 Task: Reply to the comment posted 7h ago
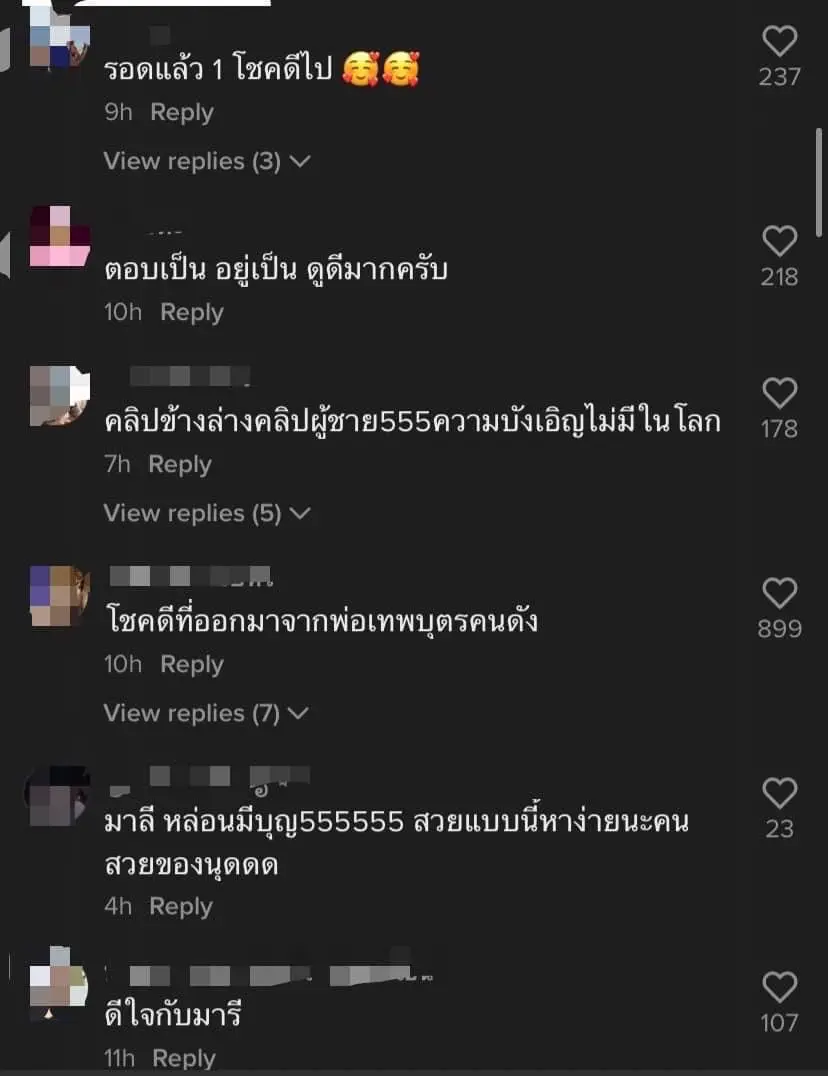(x=180, y=465)
